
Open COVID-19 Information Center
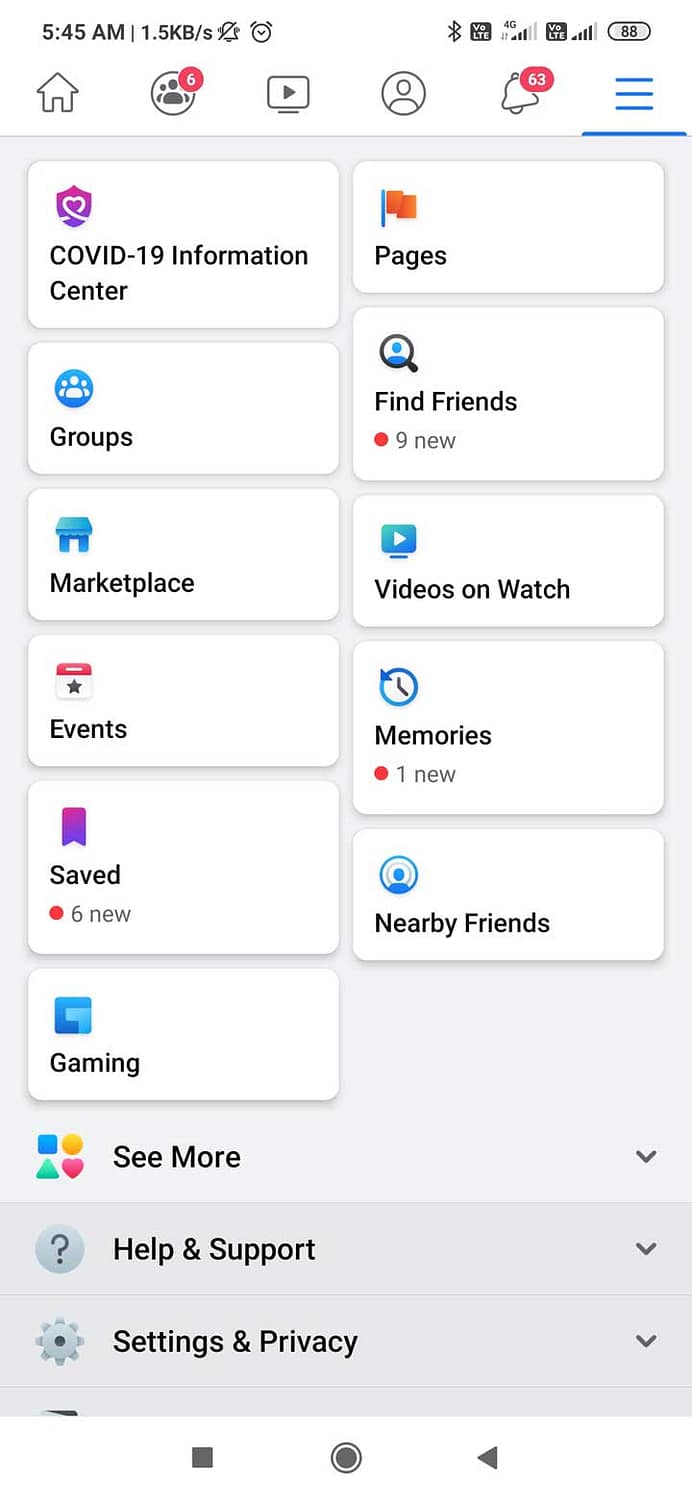(x=183, y=245)
